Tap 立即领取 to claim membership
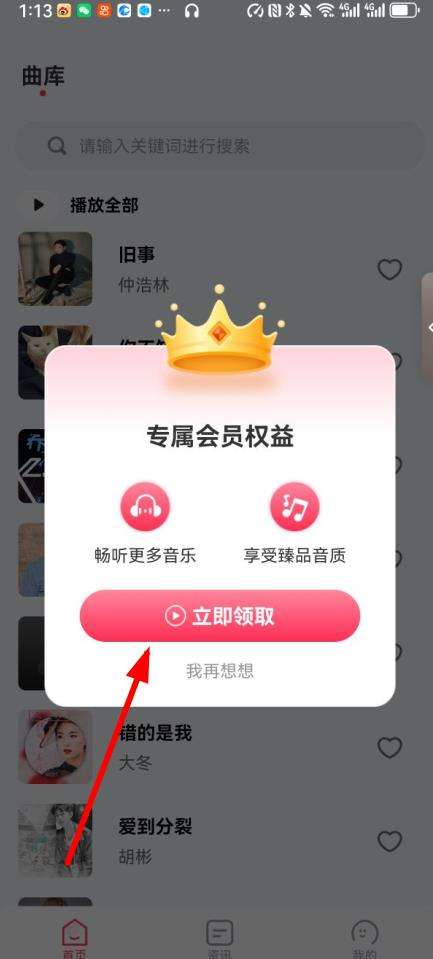 (220, 616)
